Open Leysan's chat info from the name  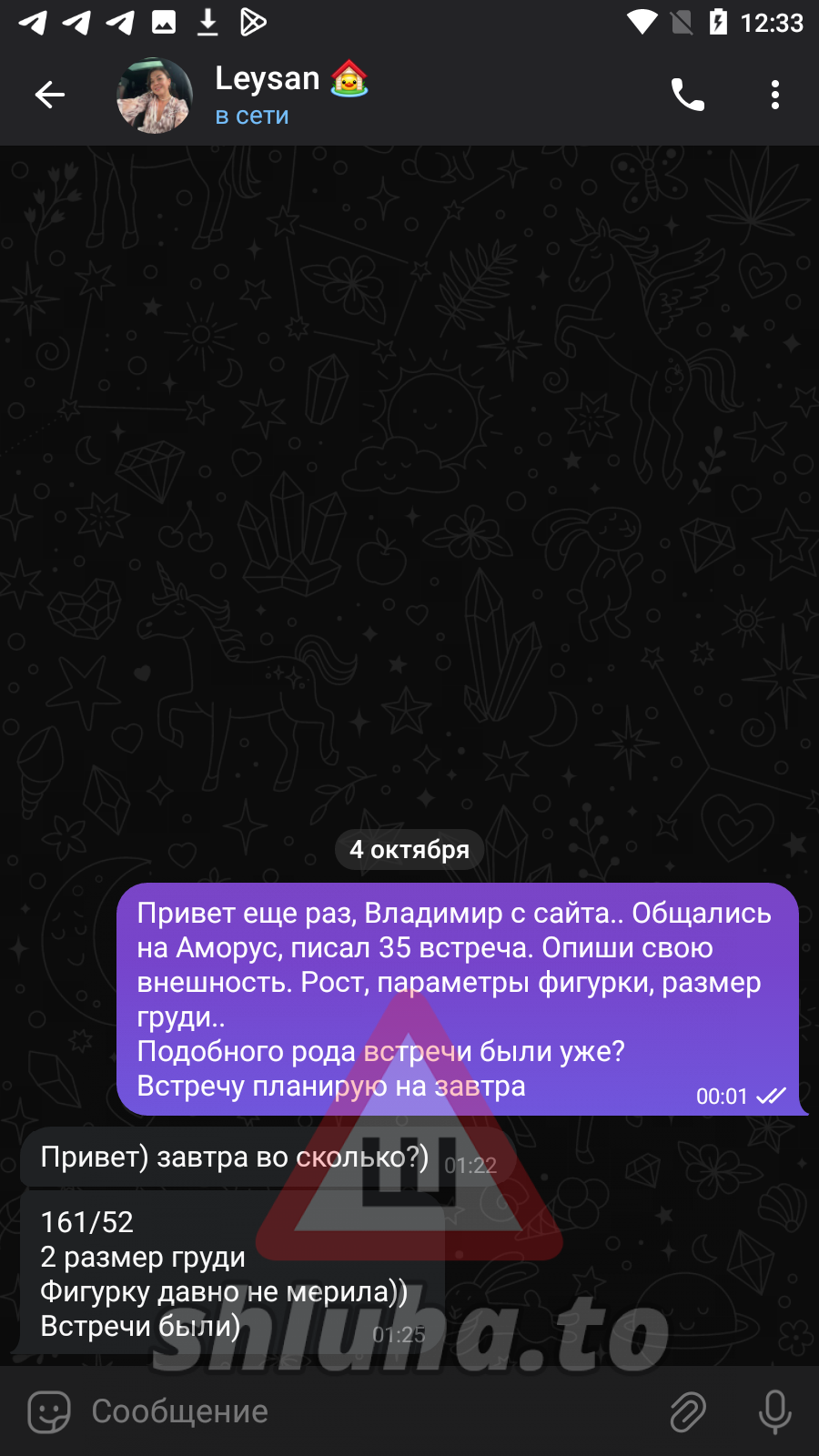click(x=268, y=79)
